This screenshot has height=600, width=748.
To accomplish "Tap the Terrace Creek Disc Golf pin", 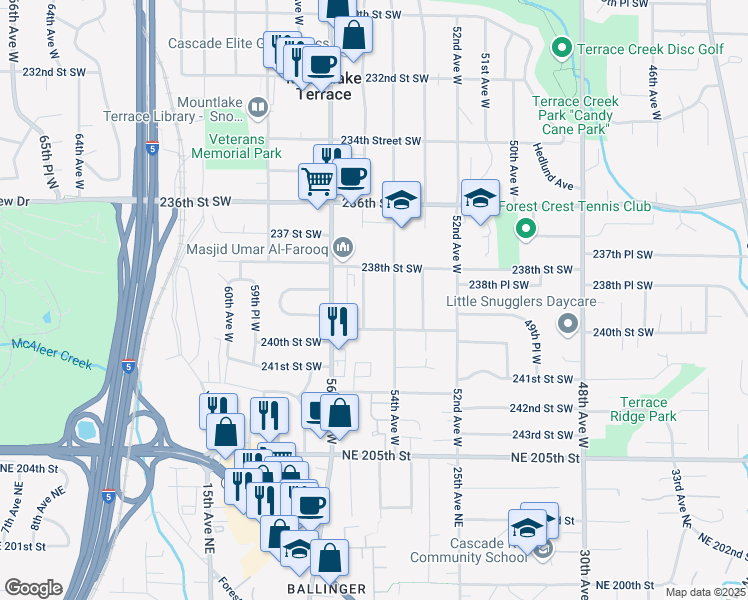I will click(561, 47).
